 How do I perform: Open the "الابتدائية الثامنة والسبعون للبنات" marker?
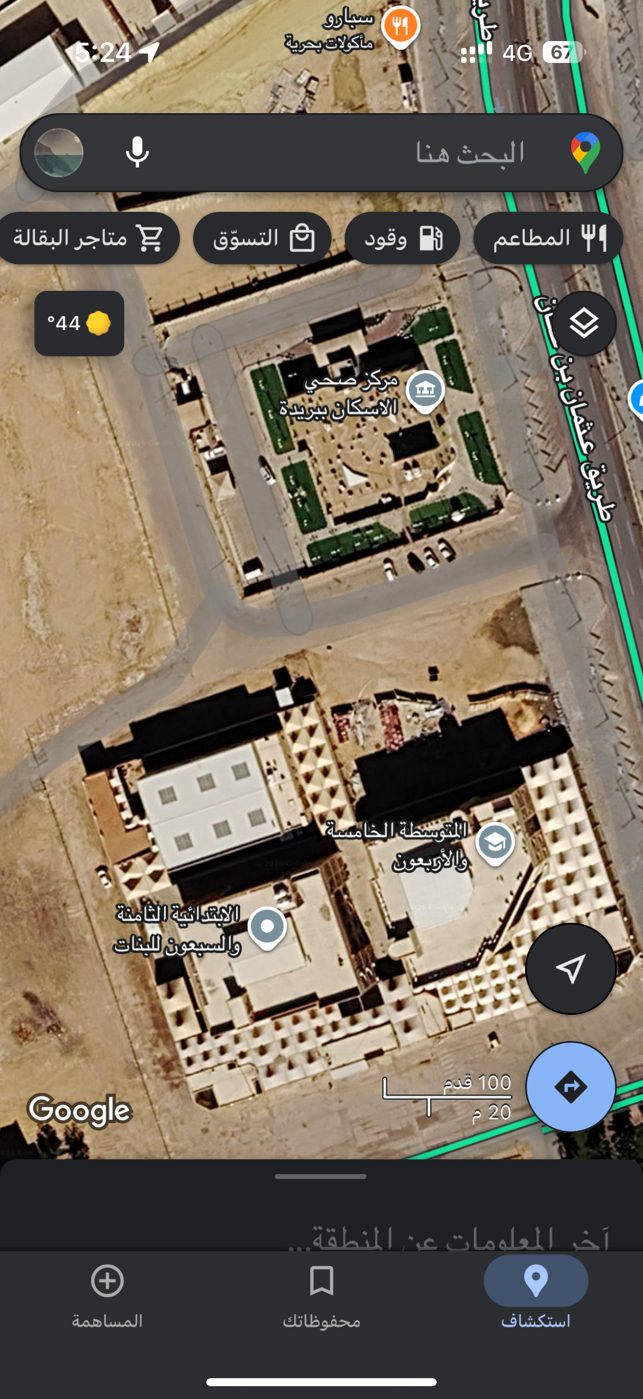[267, 928]
